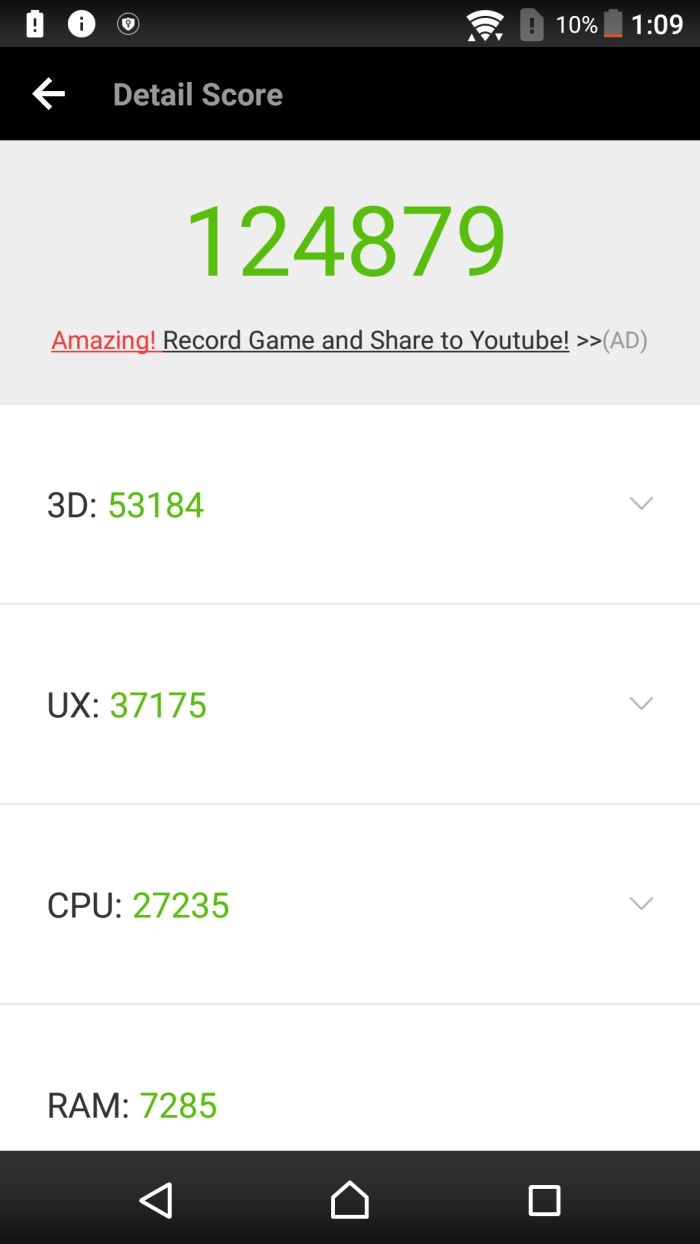The image size is (700, 1244).
Task: Tap the system home button
Action: (x=349, y=1199)
